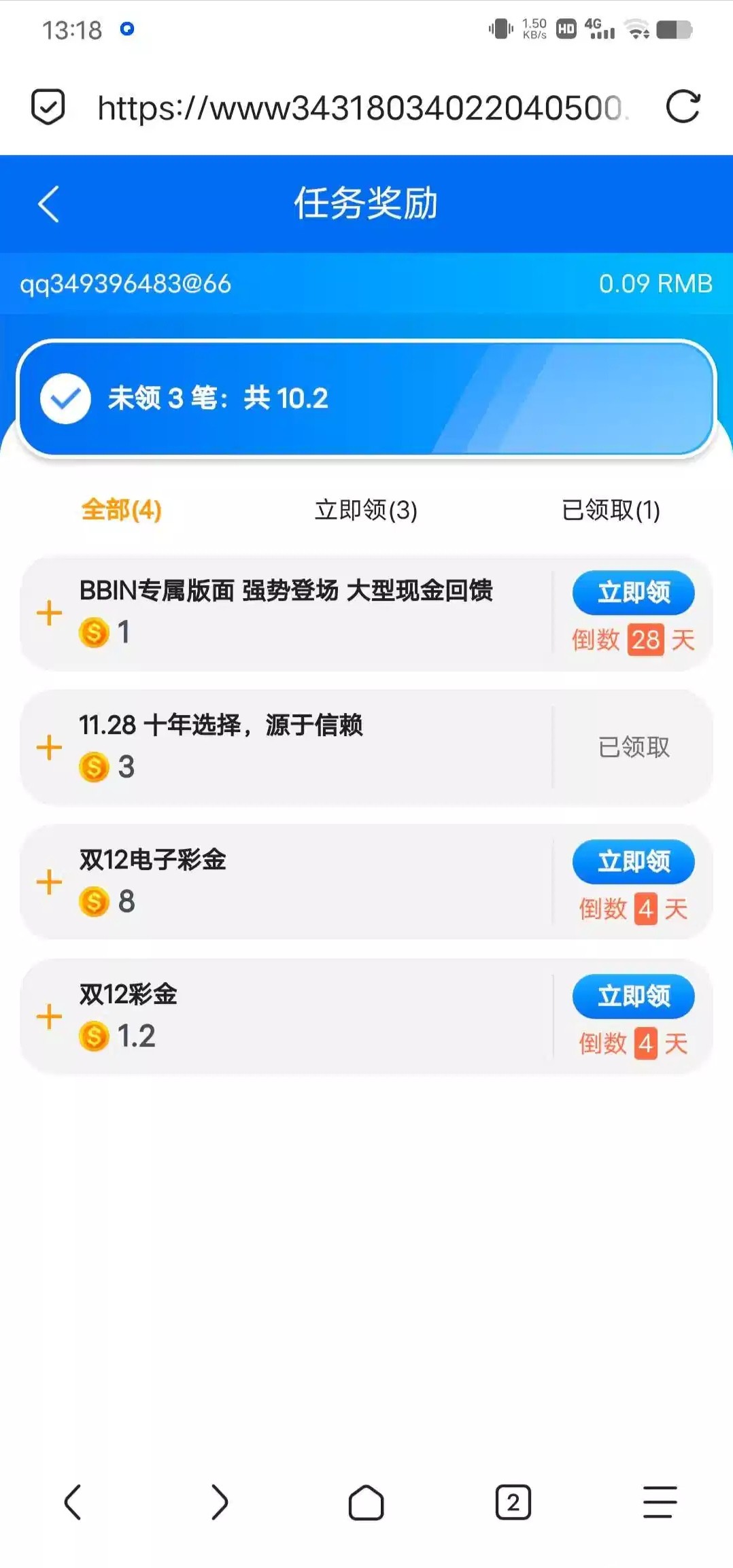Expand the BBIN专属版面 reward details
The width and height of the screenshot is (733, 1568).
[x=49, y=613]
